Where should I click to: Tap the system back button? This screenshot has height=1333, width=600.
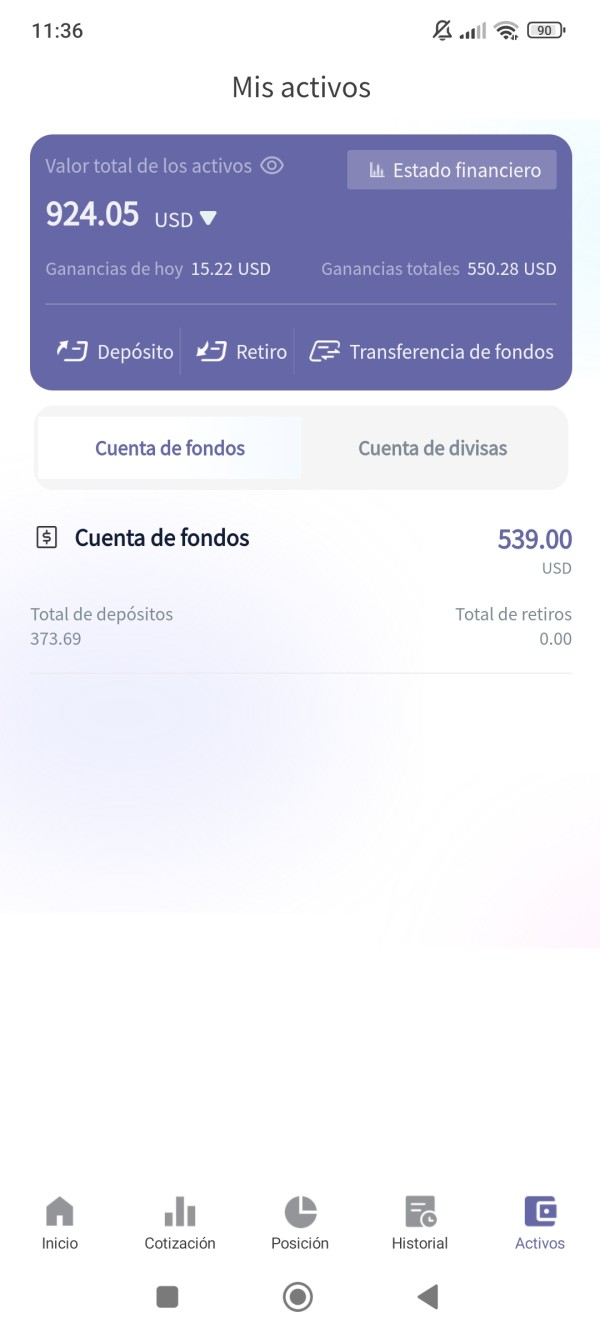click(x=428, y=1297)
